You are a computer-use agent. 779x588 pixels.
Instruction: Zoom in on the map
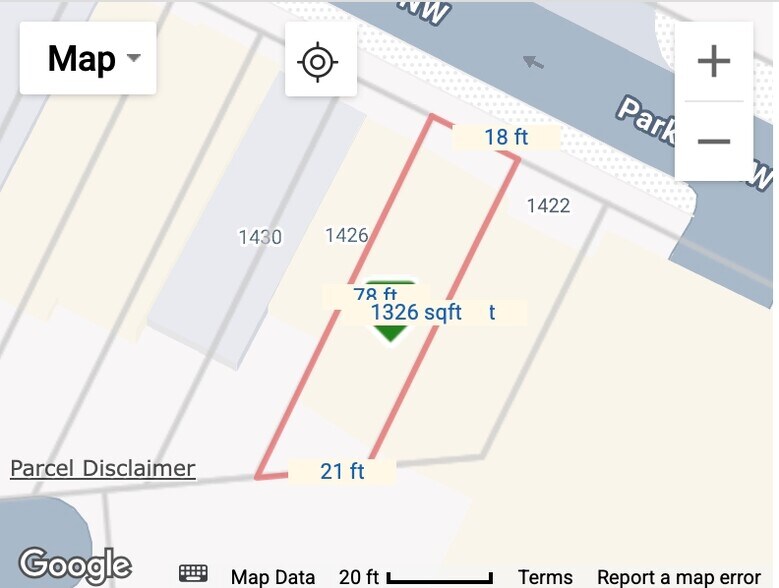click(x=713, y=62)
